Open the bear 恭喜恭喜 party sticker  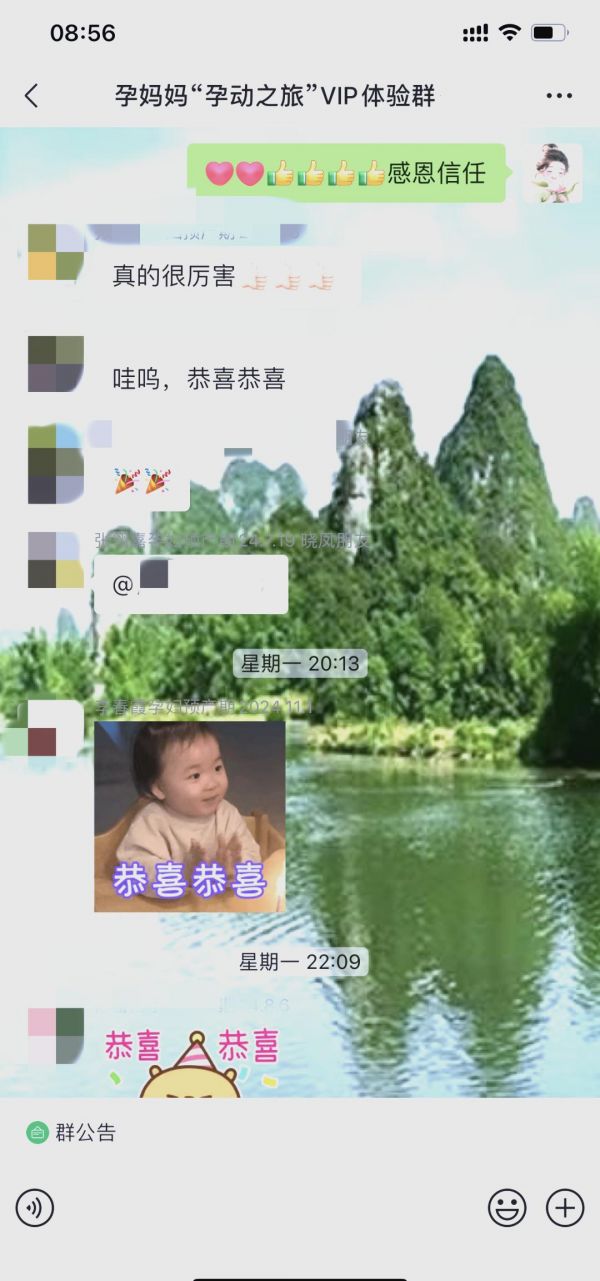click(192, 1064)
